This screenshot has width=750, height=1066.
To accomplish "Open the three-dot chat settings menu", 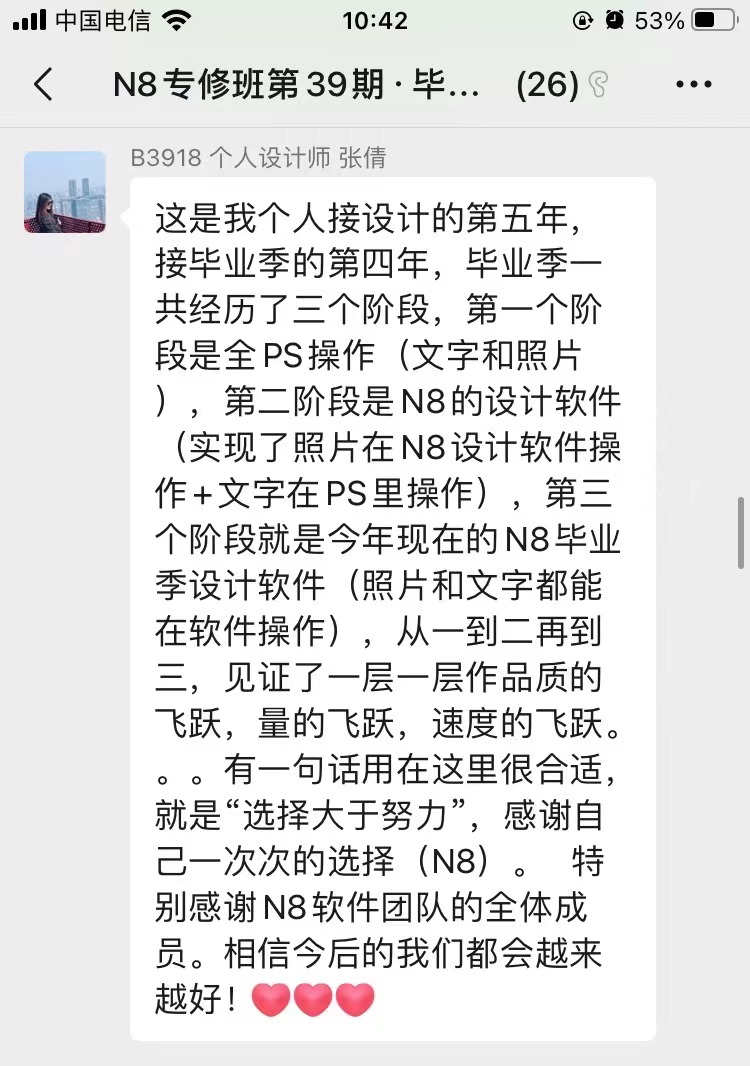I will point(693,85).
